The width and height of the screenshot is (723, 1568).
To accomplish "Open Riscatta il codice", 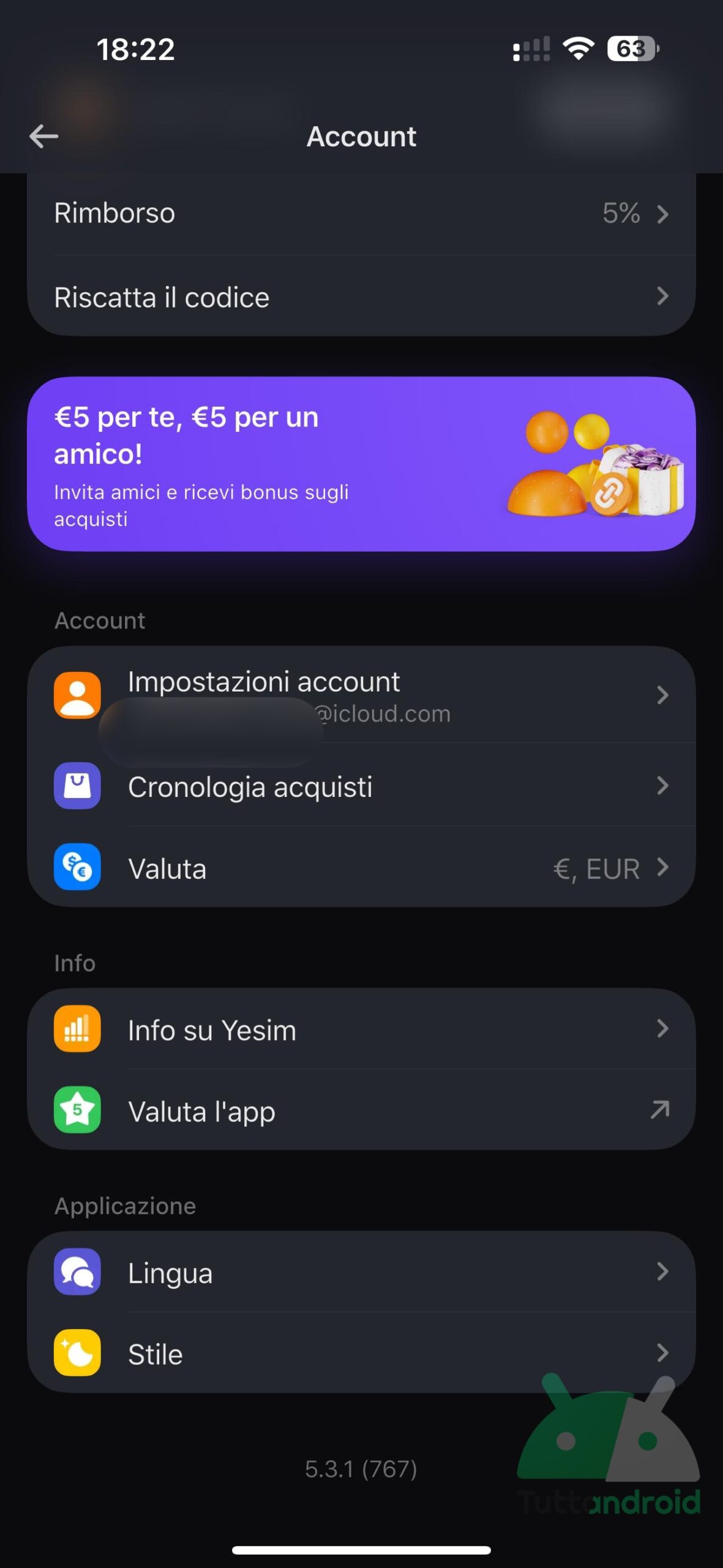I will click(361, 297).
